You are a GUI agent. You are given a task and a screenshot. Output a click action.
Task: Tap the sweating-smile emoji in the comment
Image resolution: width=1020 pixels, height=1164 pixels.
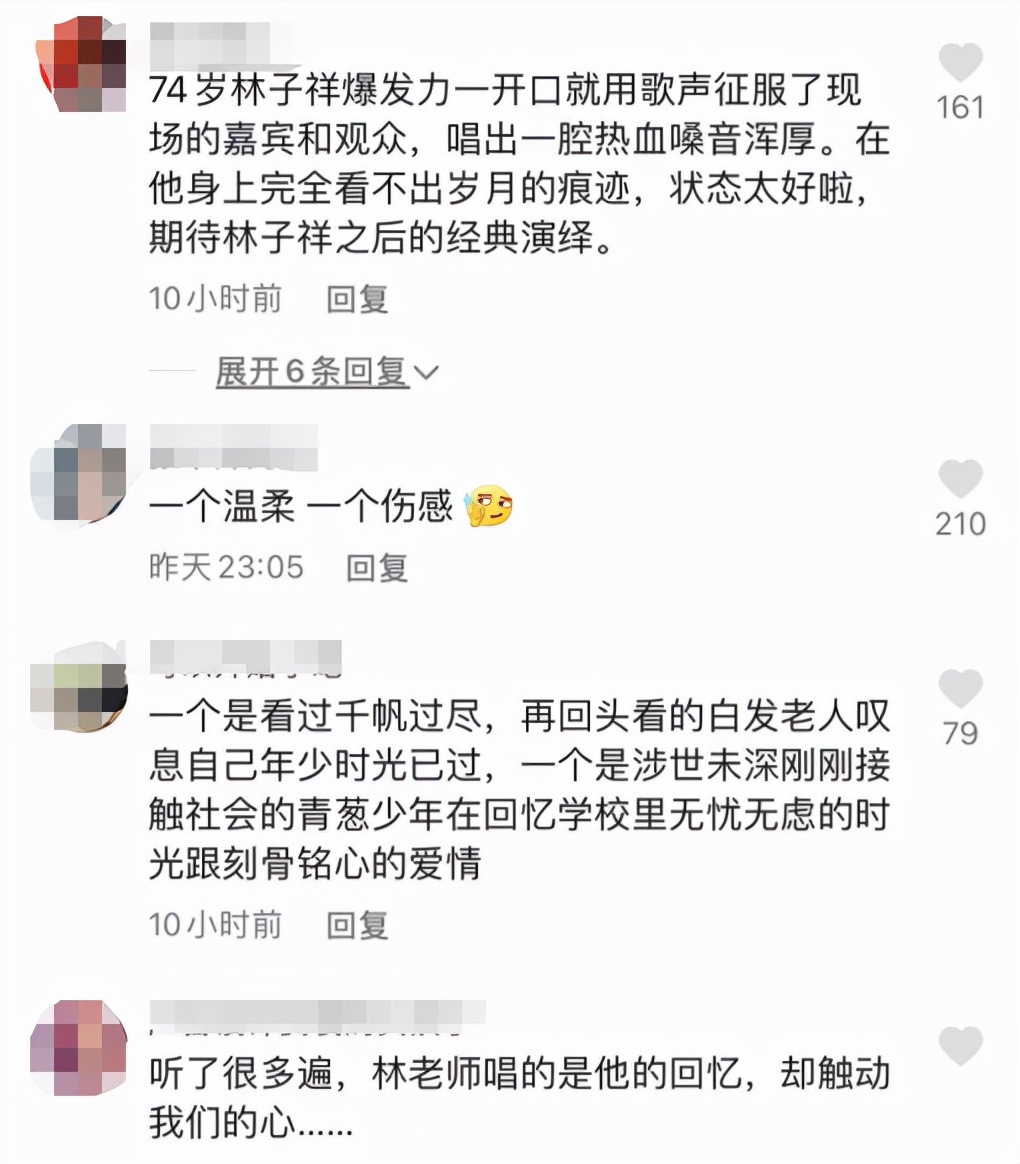pyautogui.click(x=487, y=506)
